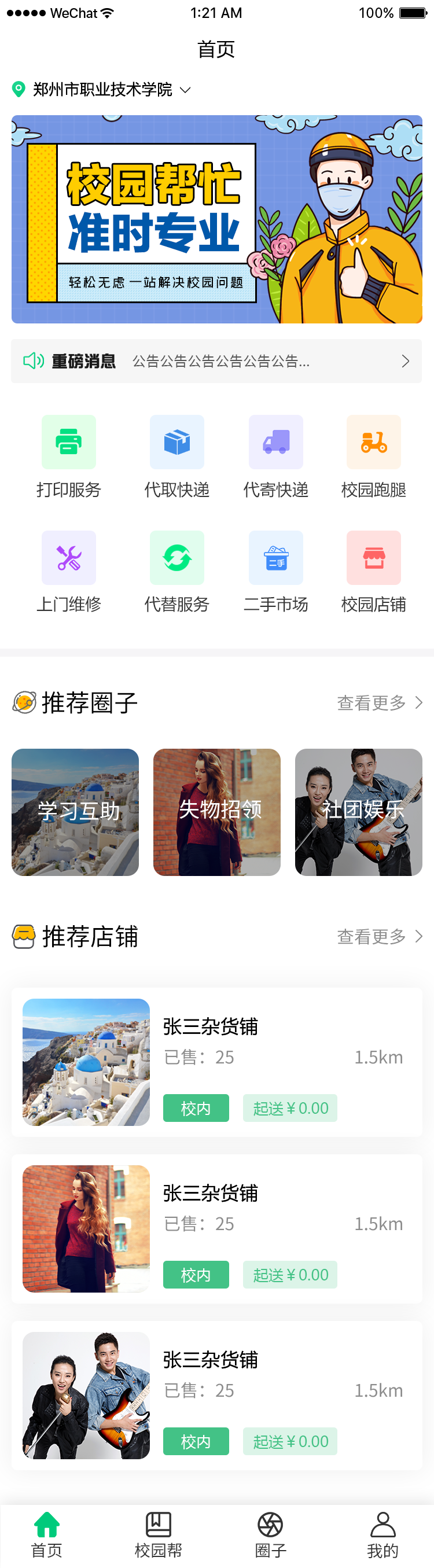Open 二手市场 second-hand market
The height and width of the screenshot is (1568, 434).
tap(276, 572)
